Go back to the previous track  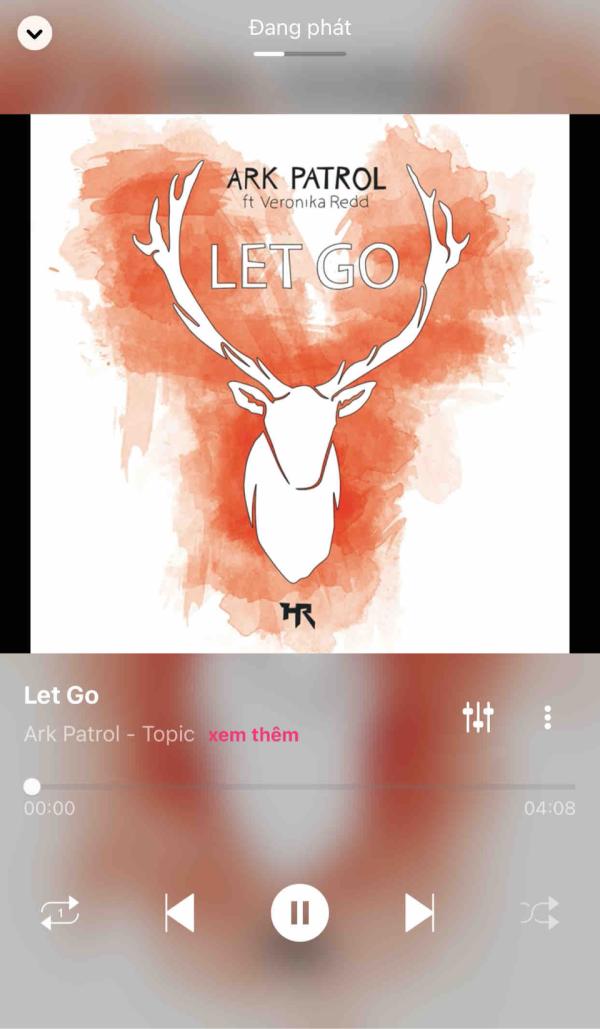coord(180,912)
